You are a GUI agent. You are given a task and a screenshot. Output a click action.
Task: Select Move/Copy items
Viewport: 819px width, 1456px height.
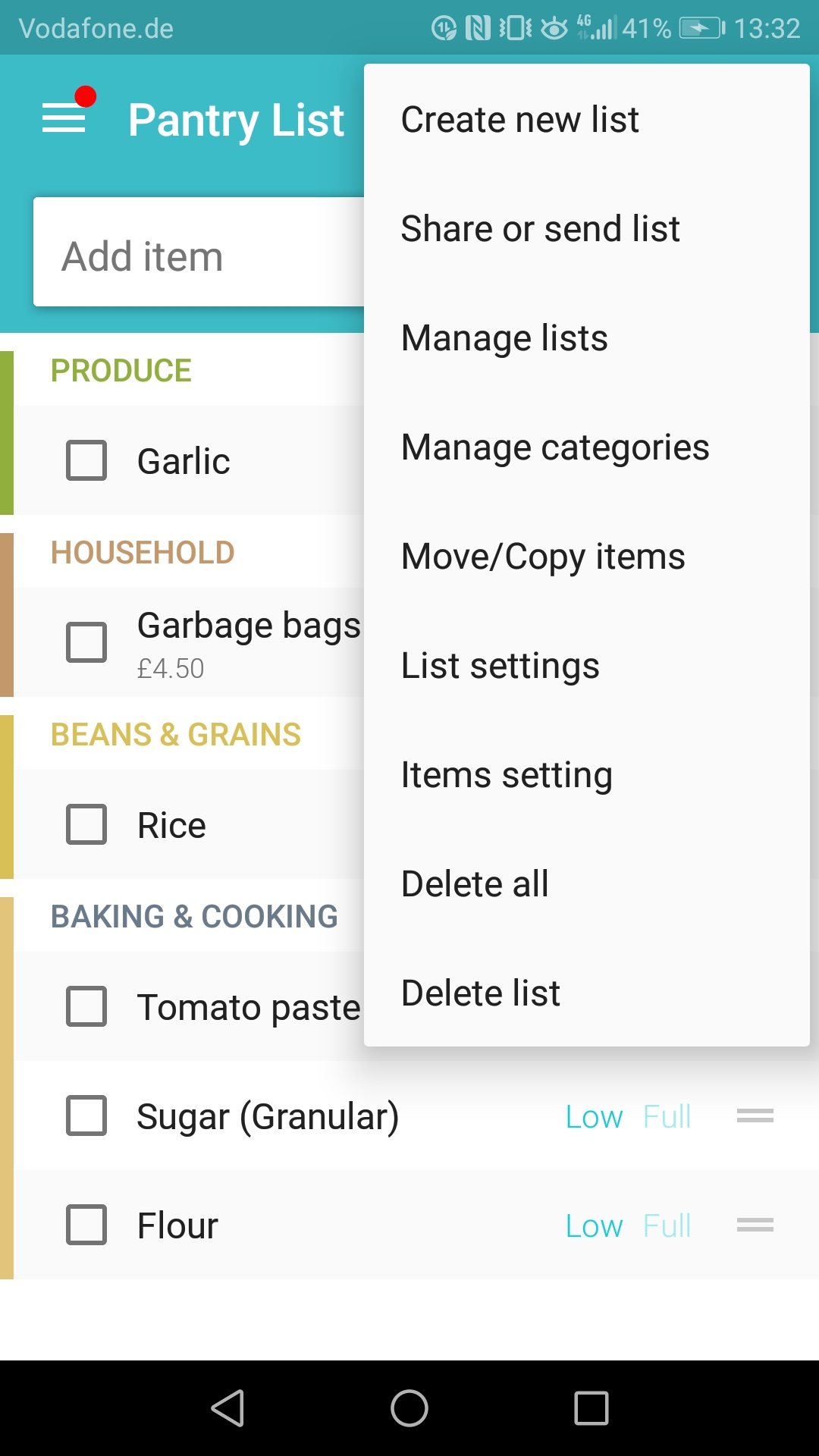[x=586, y=557]
